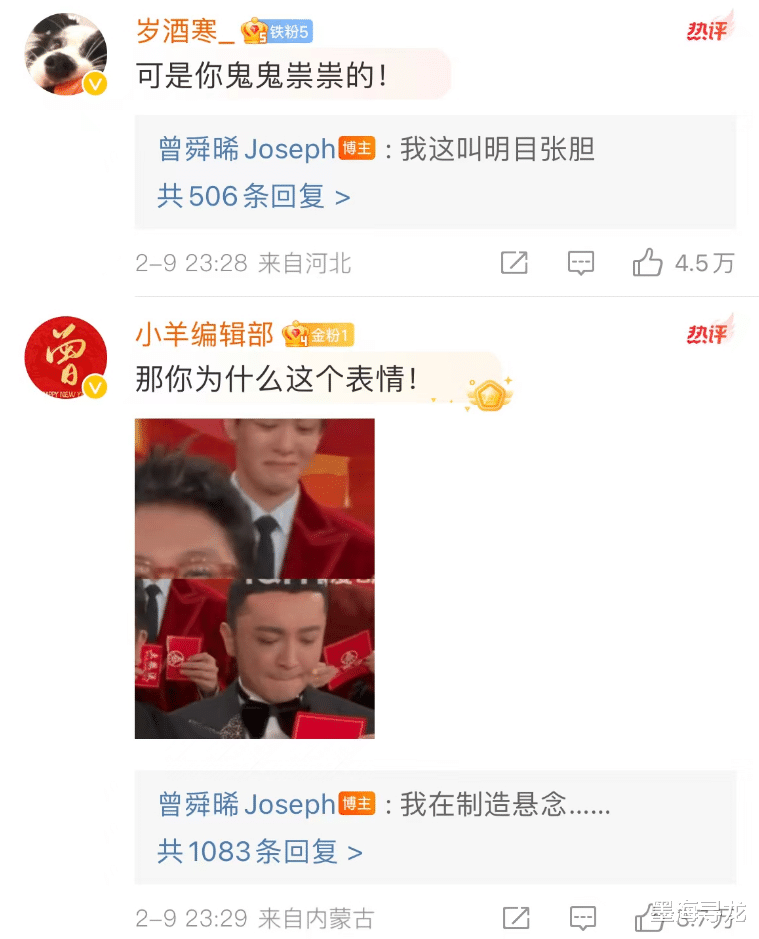This screenshot has width=759, height=939.
Task: Click the 博主 blogger badge next to 曾舜晞 Joseph
Action: (358, 148)
